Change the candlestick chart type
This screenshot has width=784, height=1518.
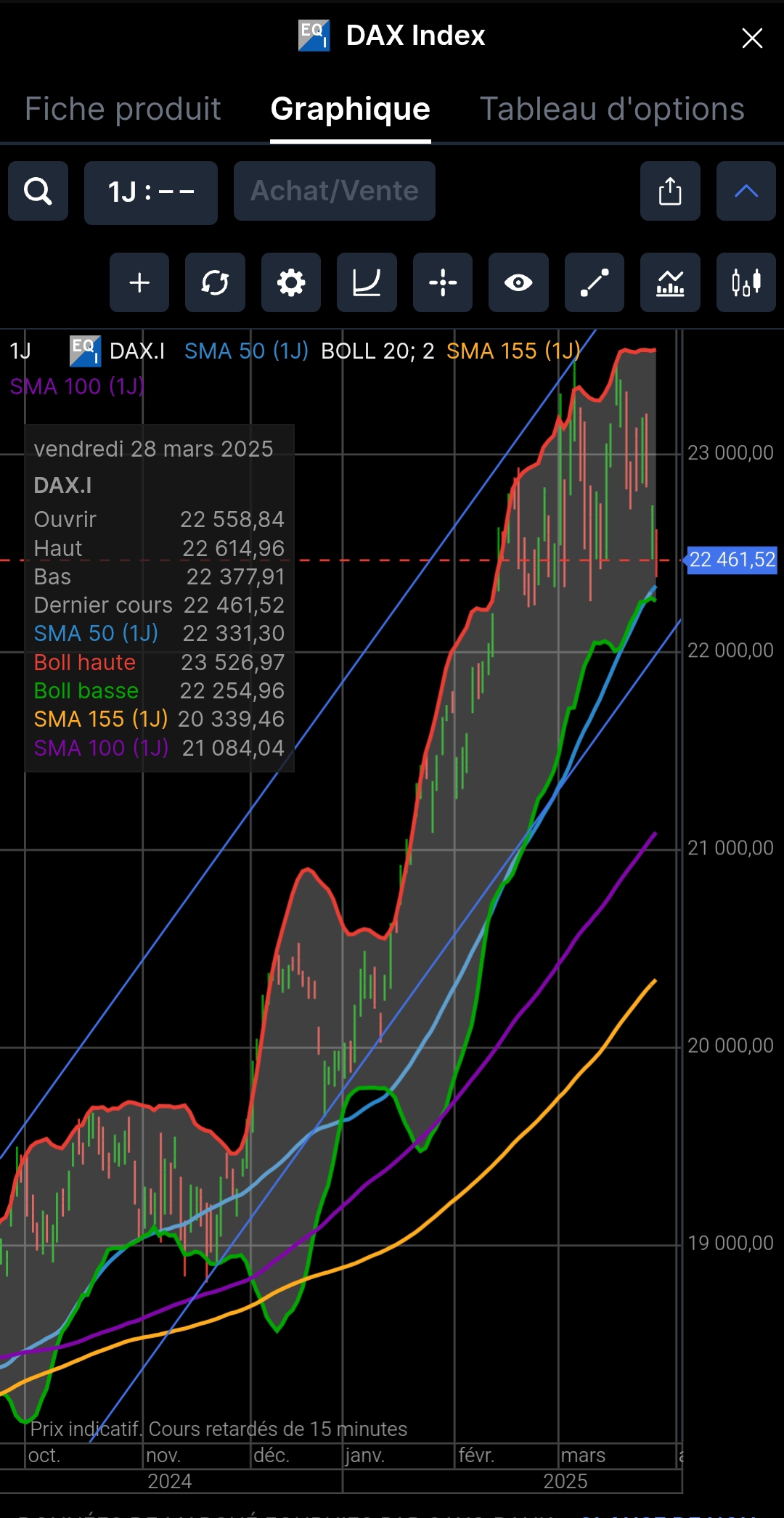(746, 282)
